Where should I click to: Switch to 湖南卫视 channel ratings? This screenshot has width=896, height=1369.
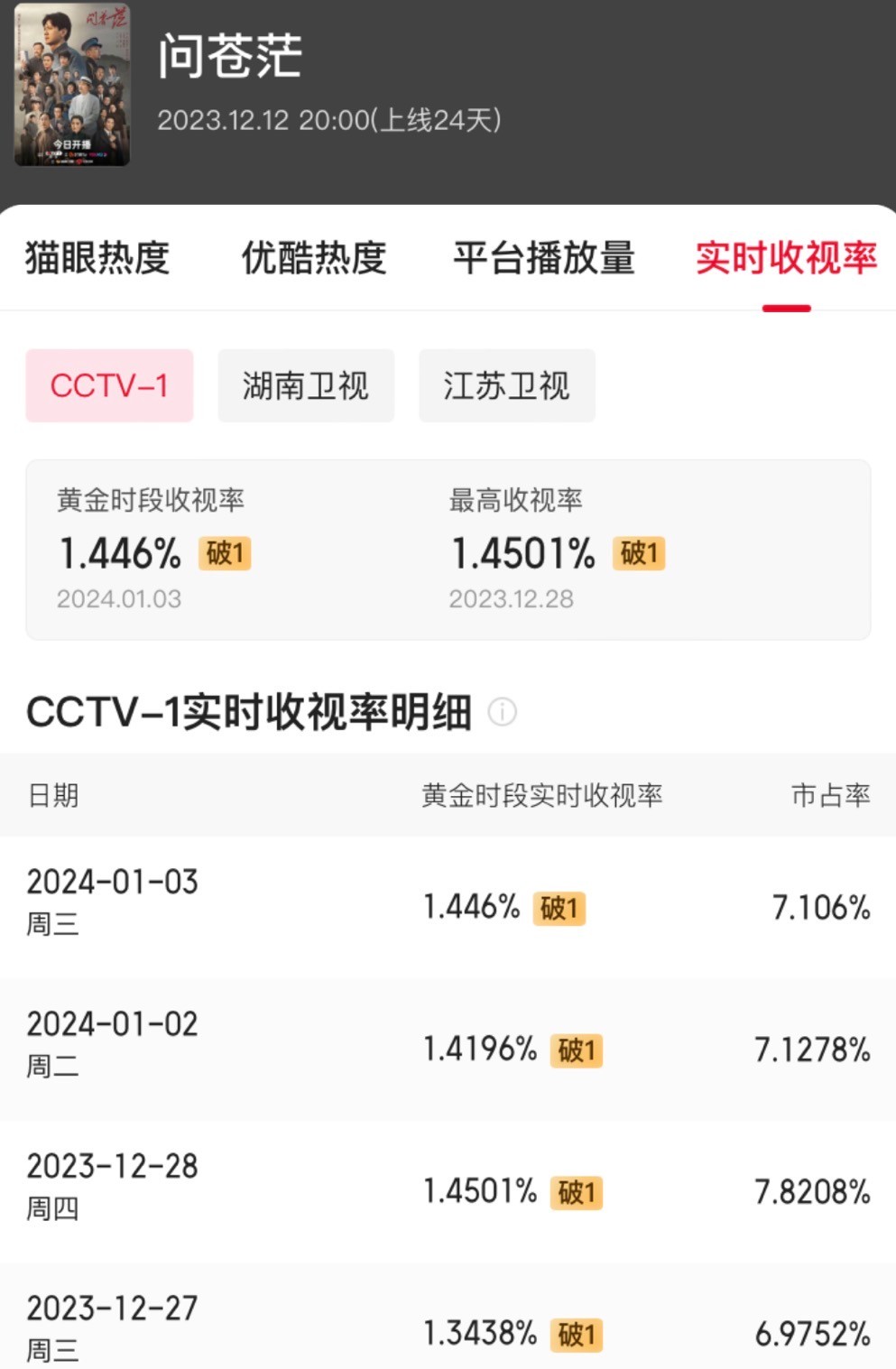305,385
